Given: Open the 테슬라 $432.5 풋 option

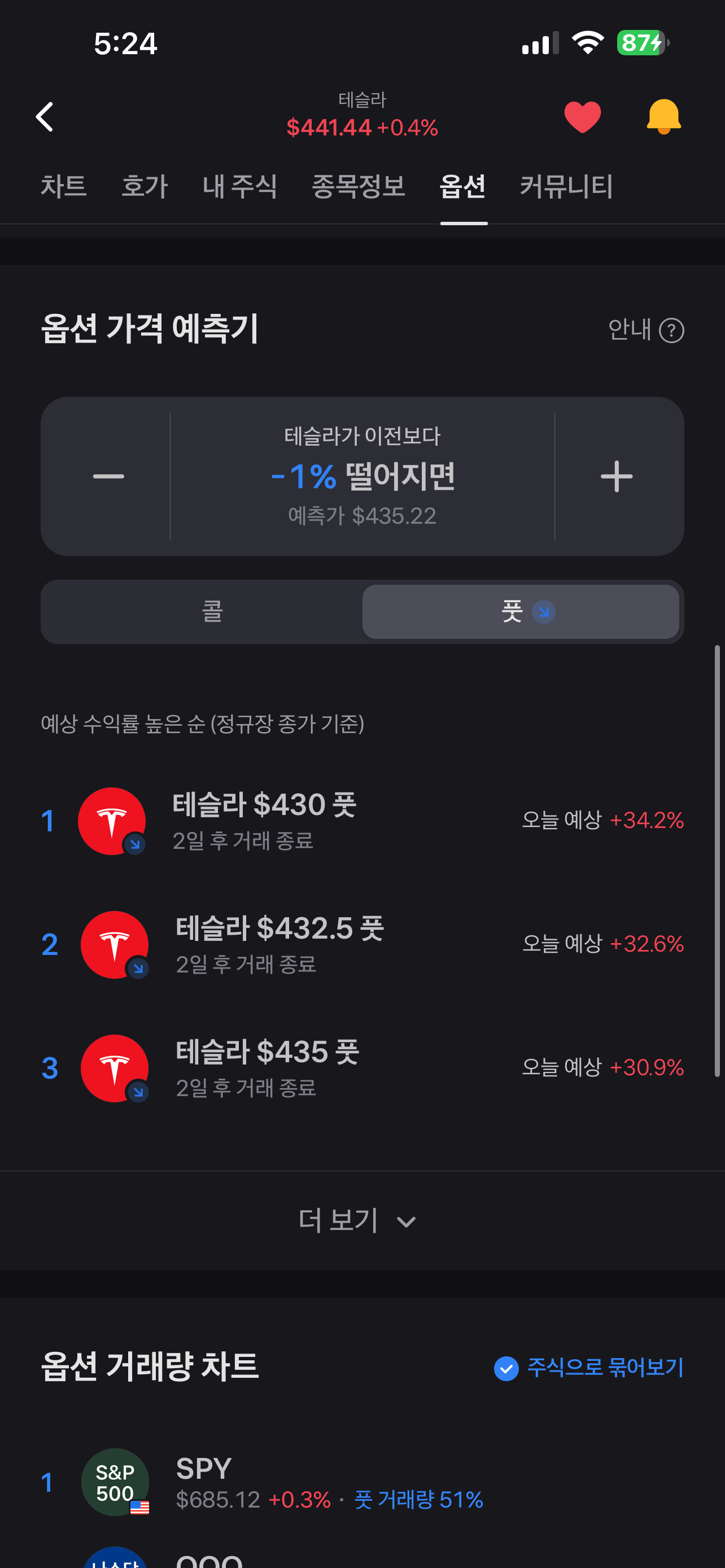Looking at the screenshot, I should click(x=362, y=944).
